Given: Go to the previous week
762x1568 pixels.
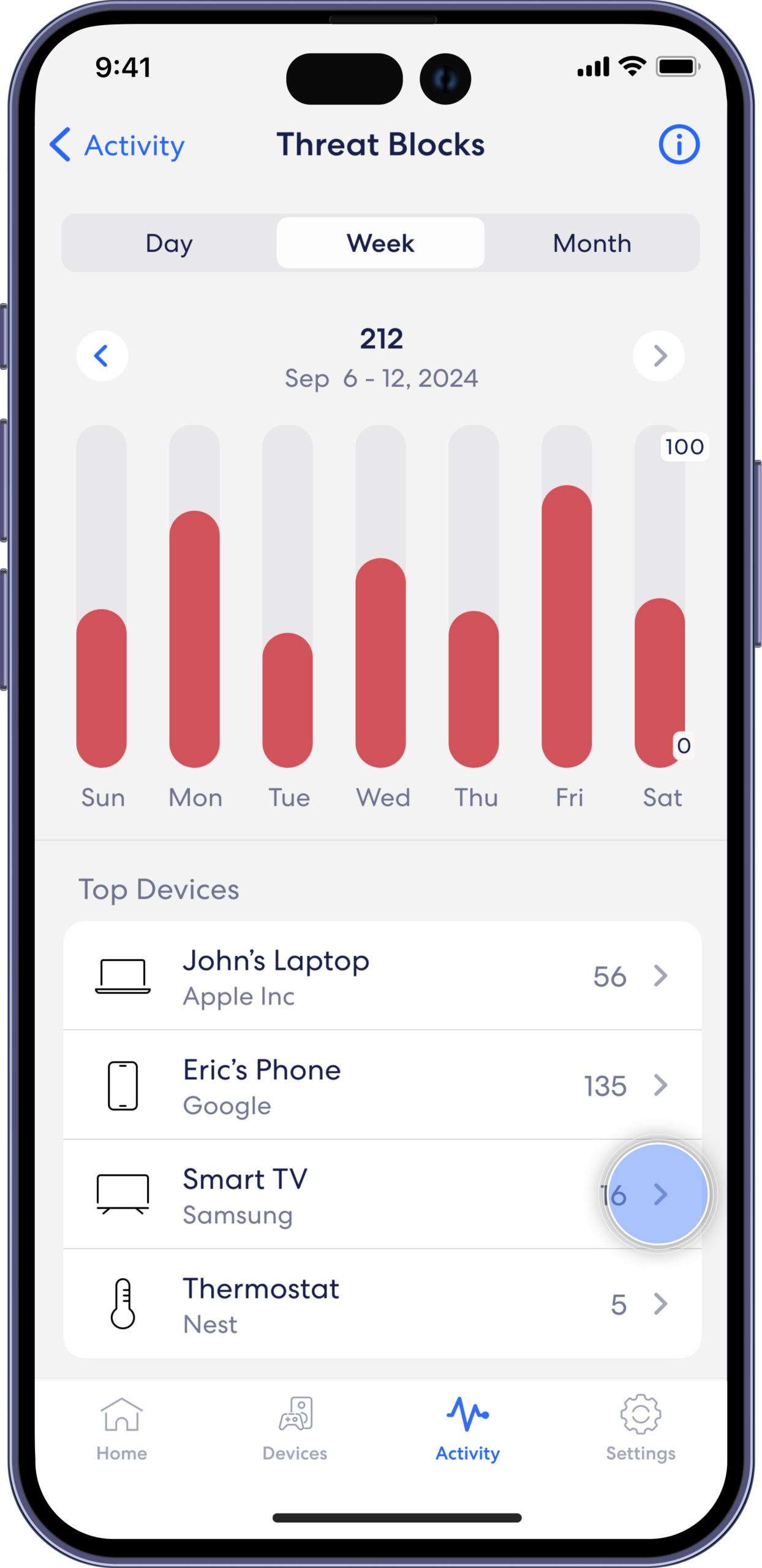Looking at the screenshot, I should point(102,356).
